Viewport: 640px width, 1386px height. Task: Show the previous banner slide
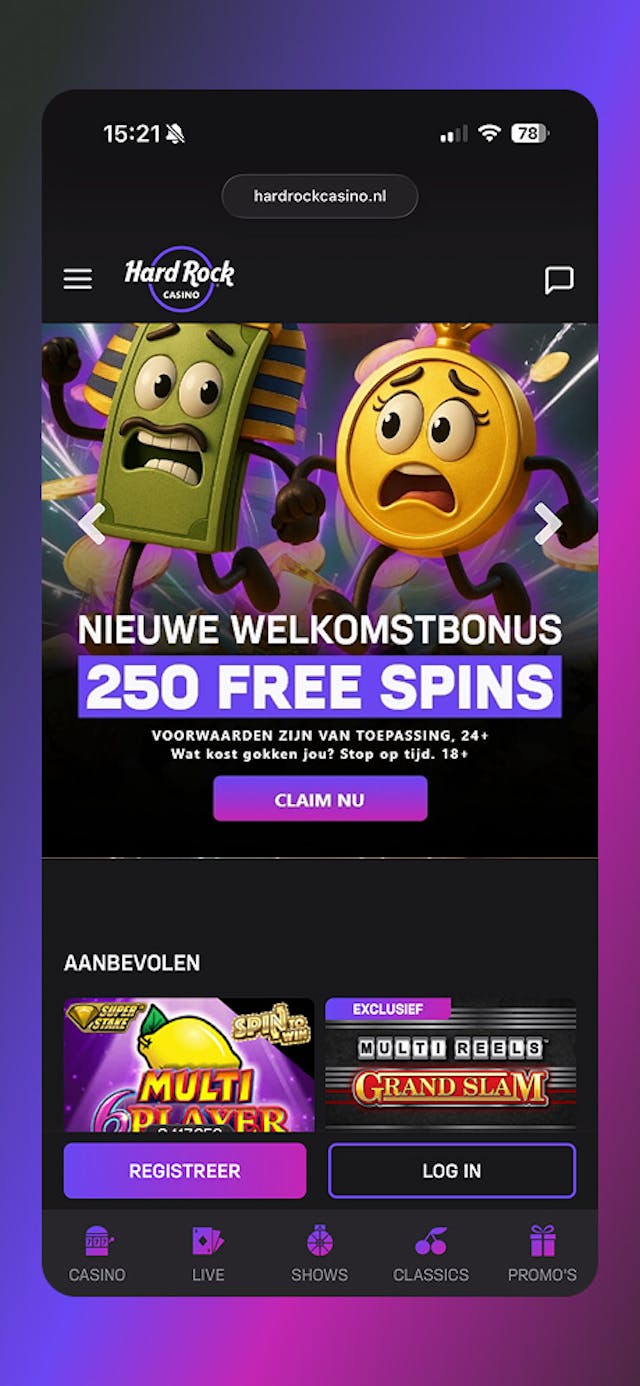point(92,523)
